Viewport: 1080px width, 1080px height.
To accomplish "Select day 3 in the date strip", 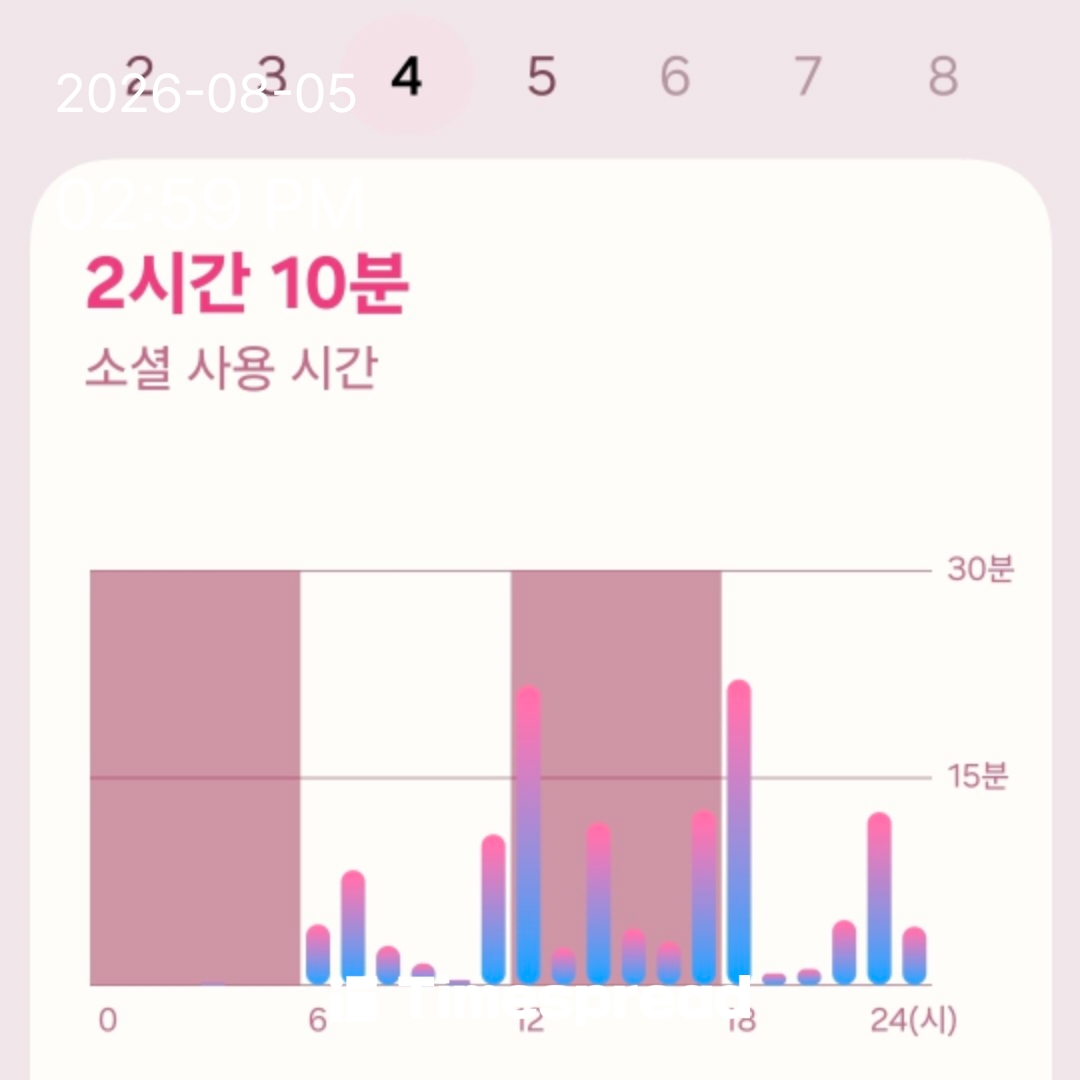I will point(273,74).
